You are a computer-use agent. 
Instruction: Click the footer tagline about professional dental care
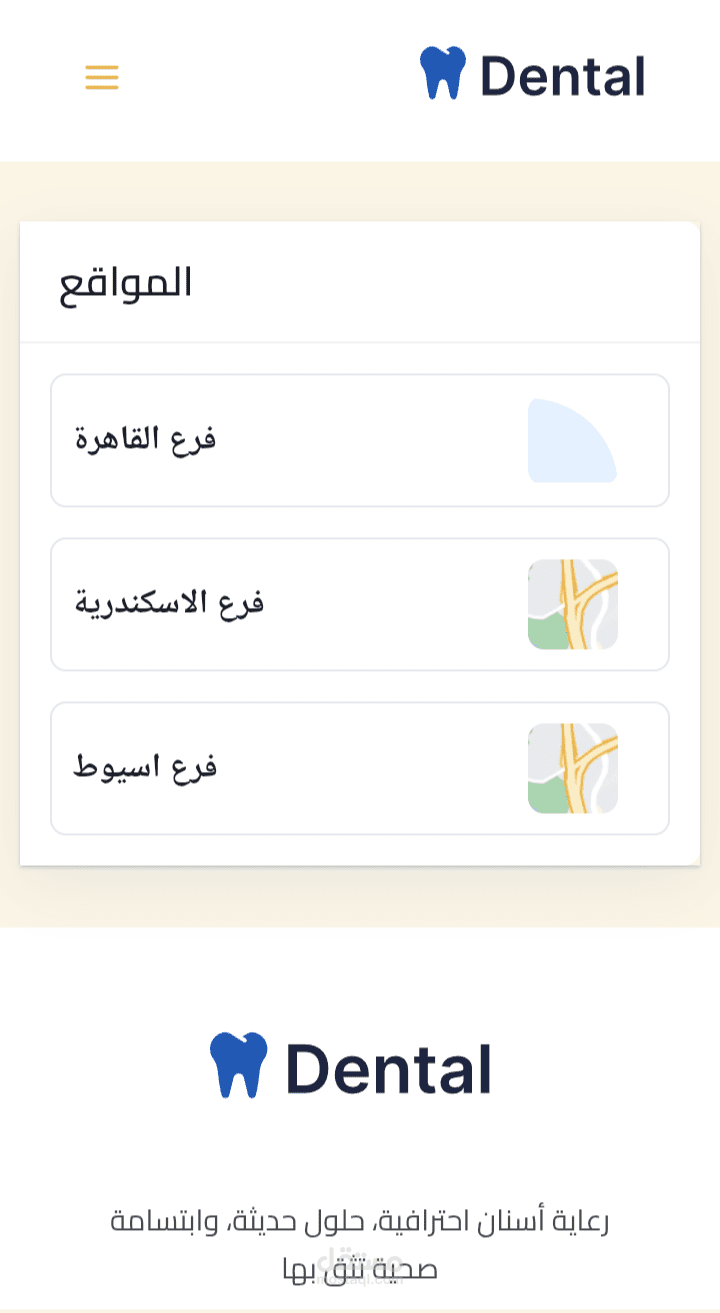360,1219
